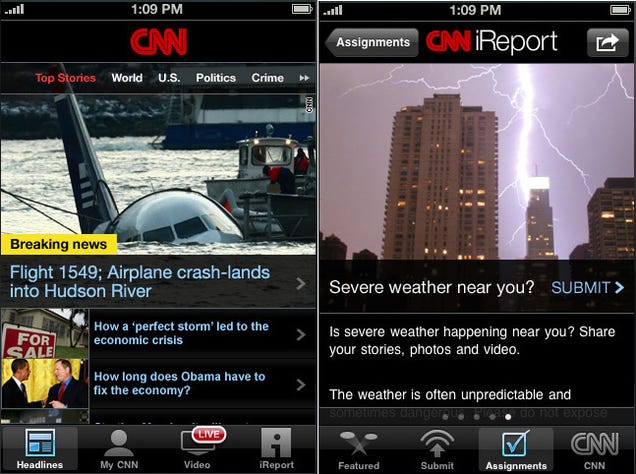Go to the My CNN tab
Image resolution: width=636 pixels, height=474 pixels.
point(118,449)
